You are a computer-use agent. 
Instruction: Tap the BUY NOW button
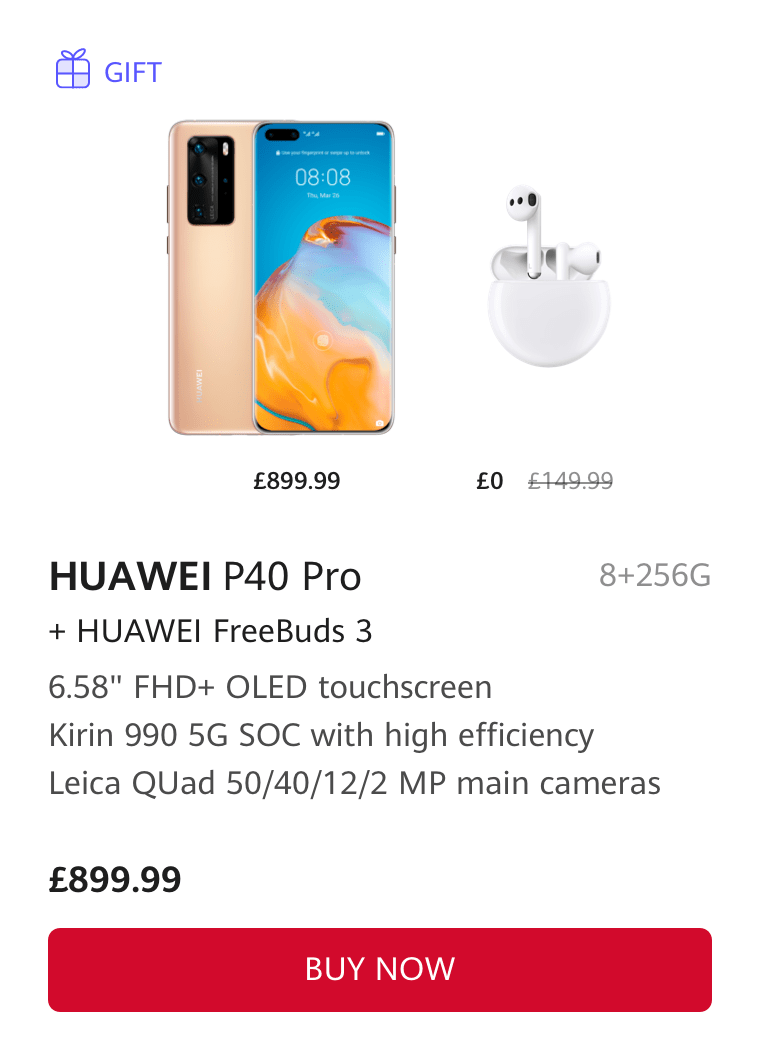(380, 969)
